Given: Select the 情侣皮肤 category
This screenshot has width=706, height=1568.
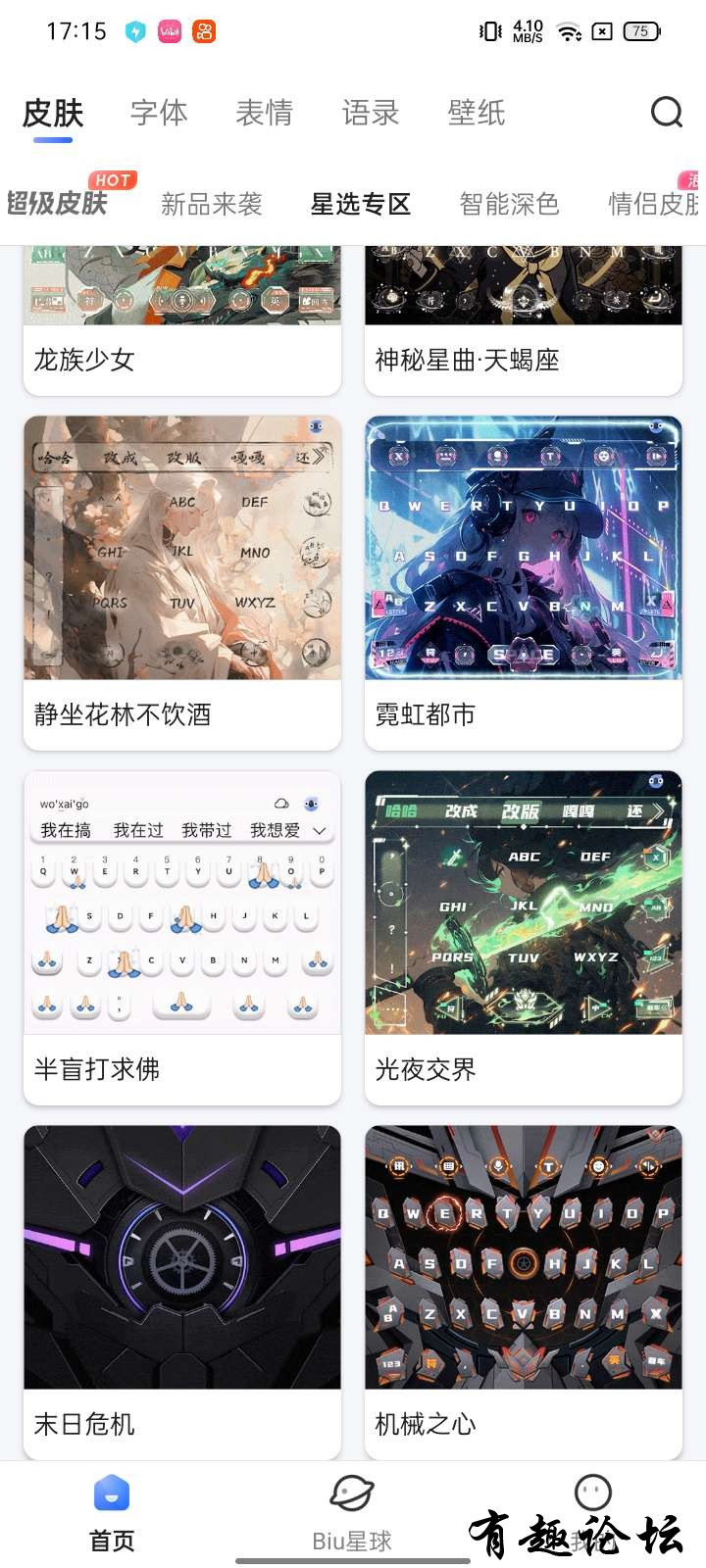Looking at the screenshot, I should point(653,204).
